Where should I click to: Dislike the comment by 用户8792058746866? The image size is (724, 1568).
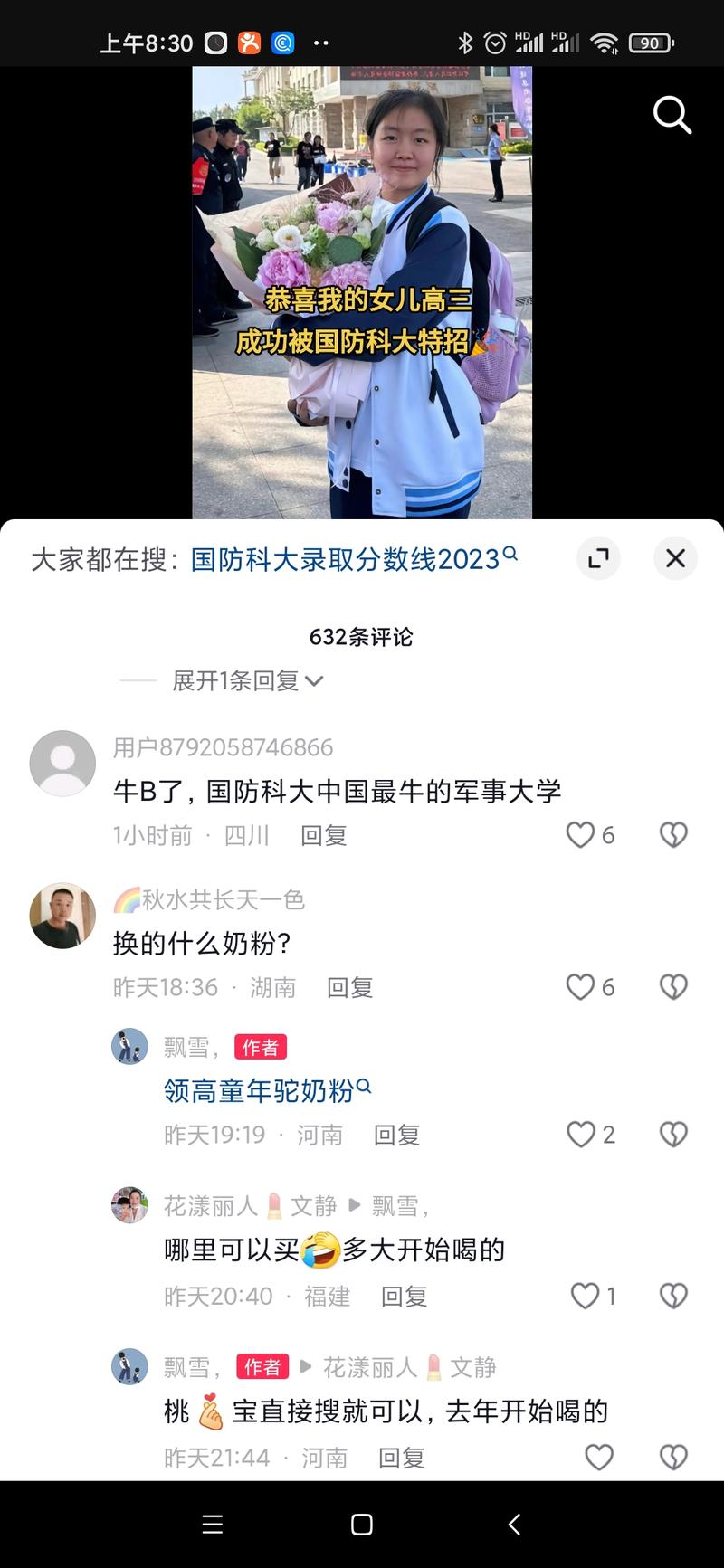(x=673, y=834)
